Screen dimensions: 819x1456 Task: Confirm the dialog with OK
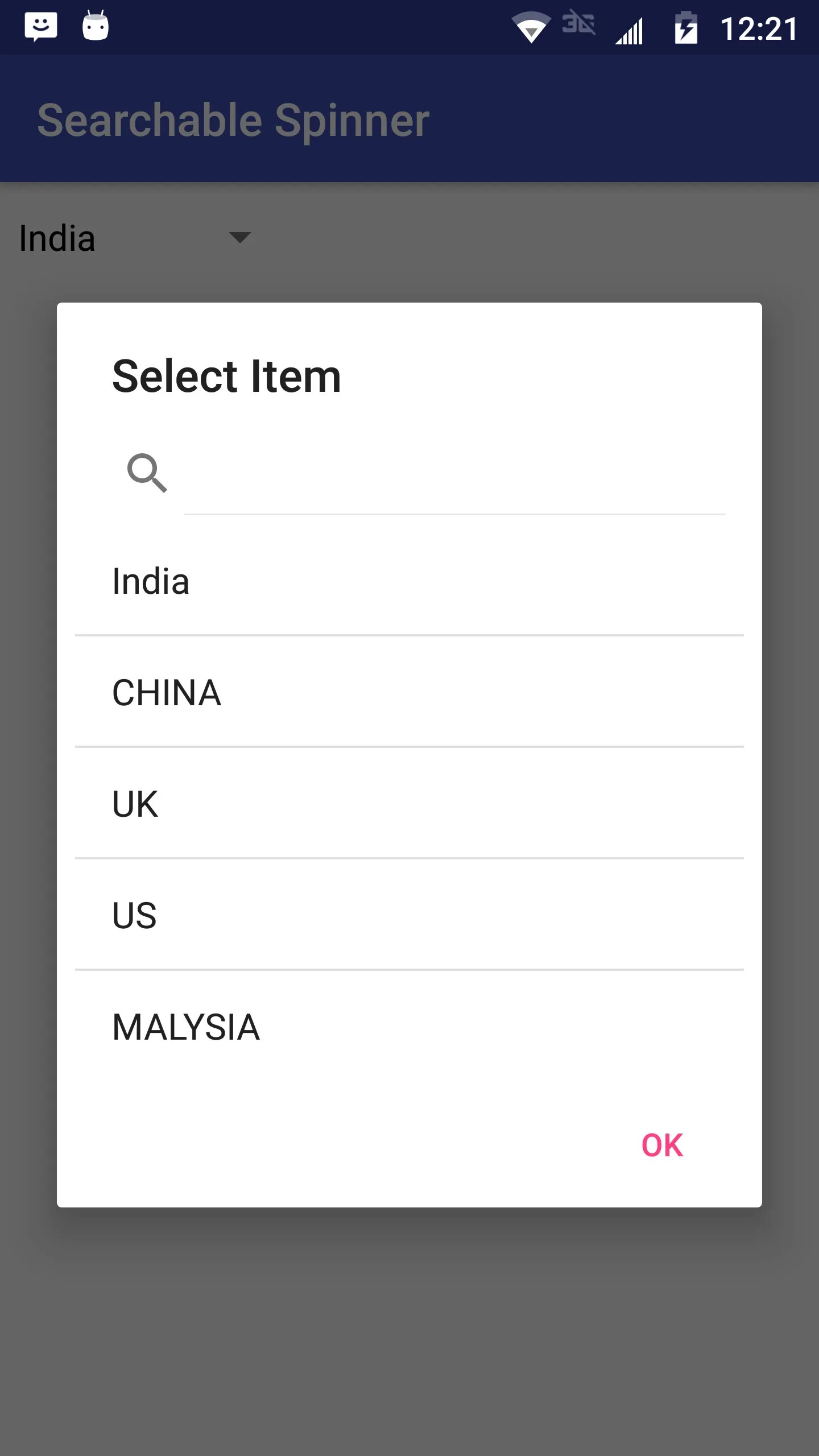[662, 1145]
